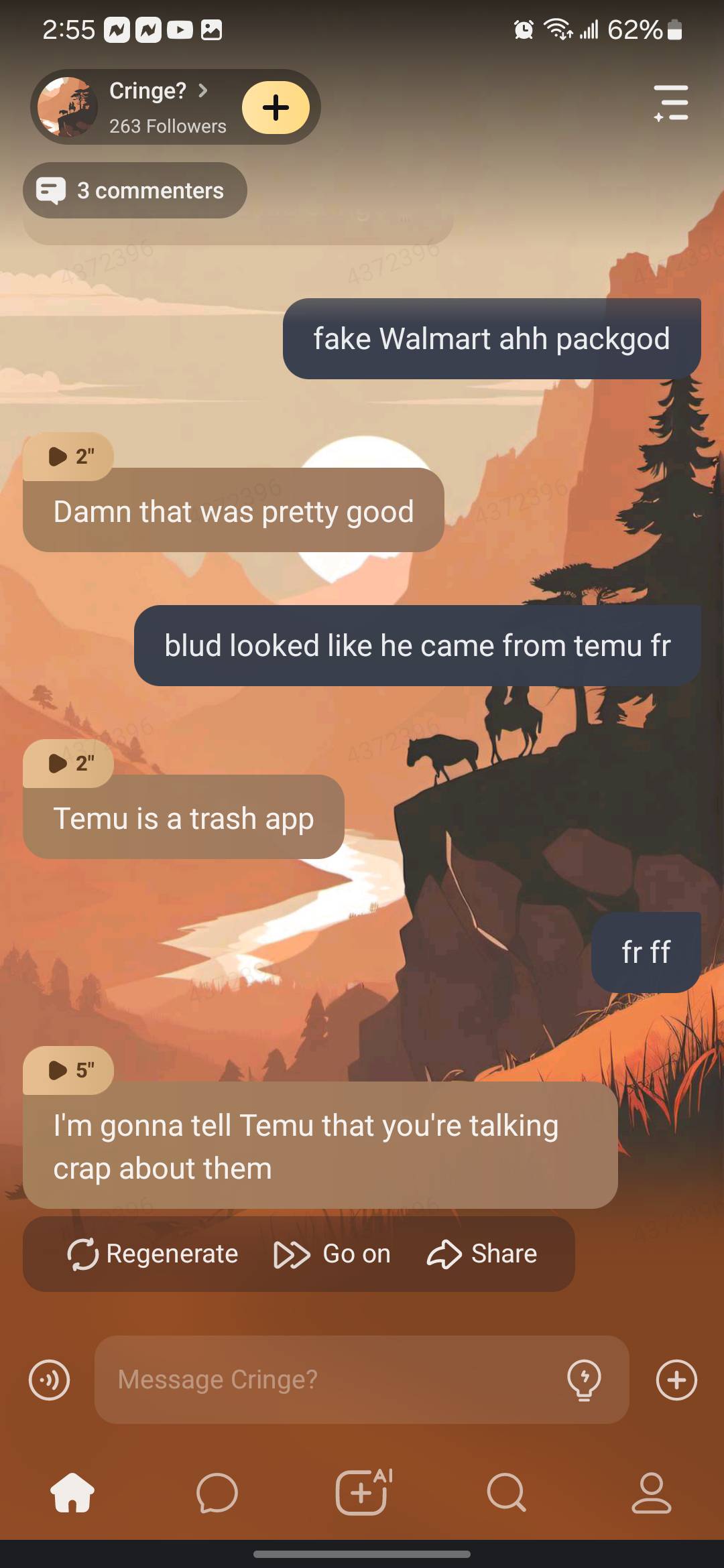Regenerate the last reply
The height and width of the screenshot is (1568, 724).
153,1254
